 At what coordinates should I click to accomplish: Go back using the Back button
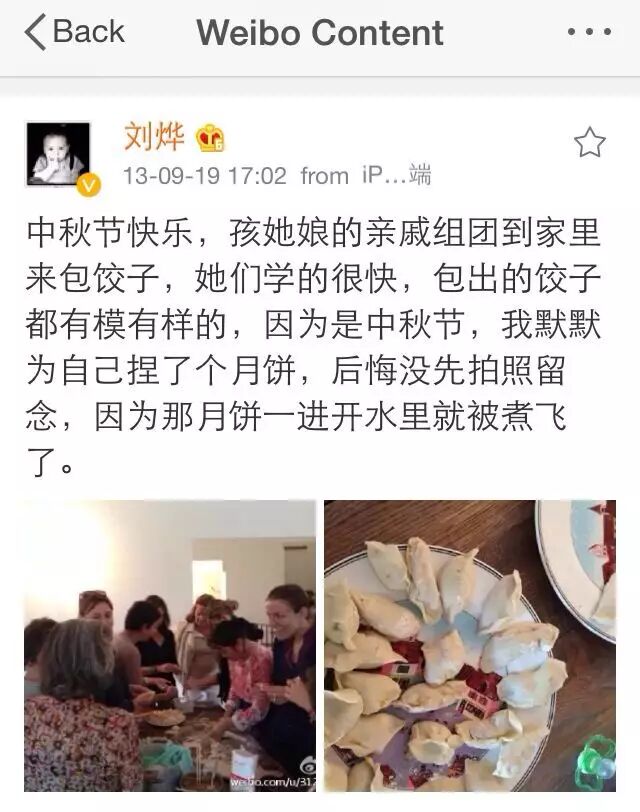[75, 32]
